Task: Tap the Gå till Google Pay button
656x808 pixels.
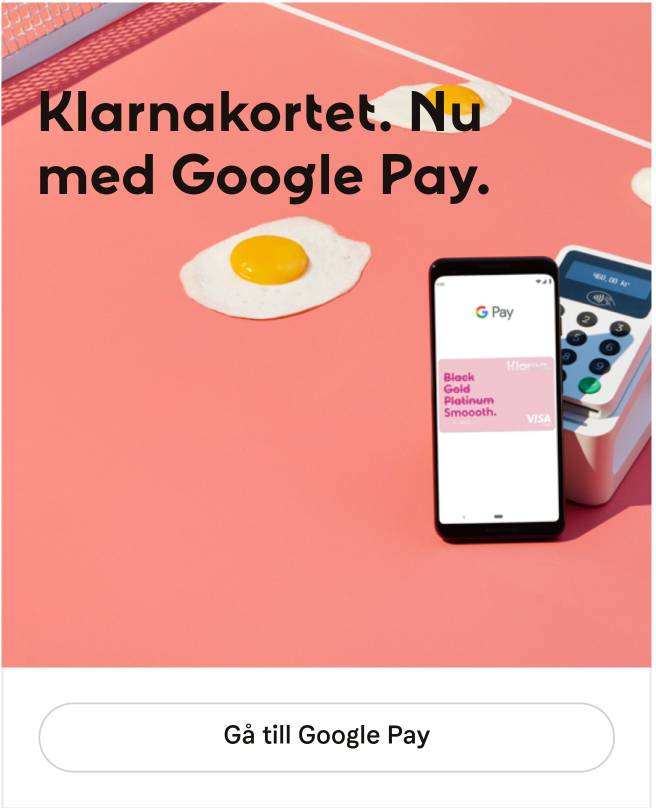Action: click(326, 737)
